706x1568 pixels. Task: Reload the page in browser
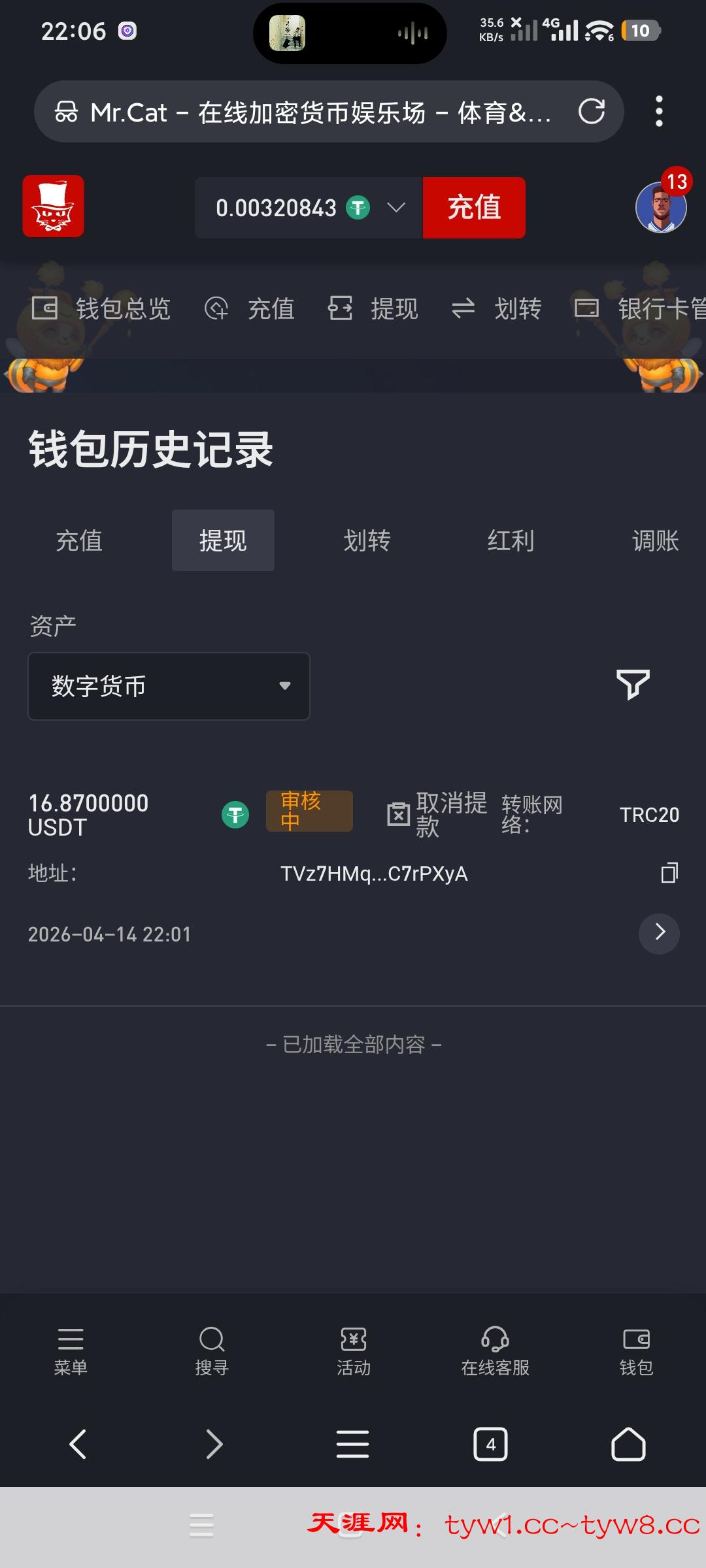click(x=591, y=112)
